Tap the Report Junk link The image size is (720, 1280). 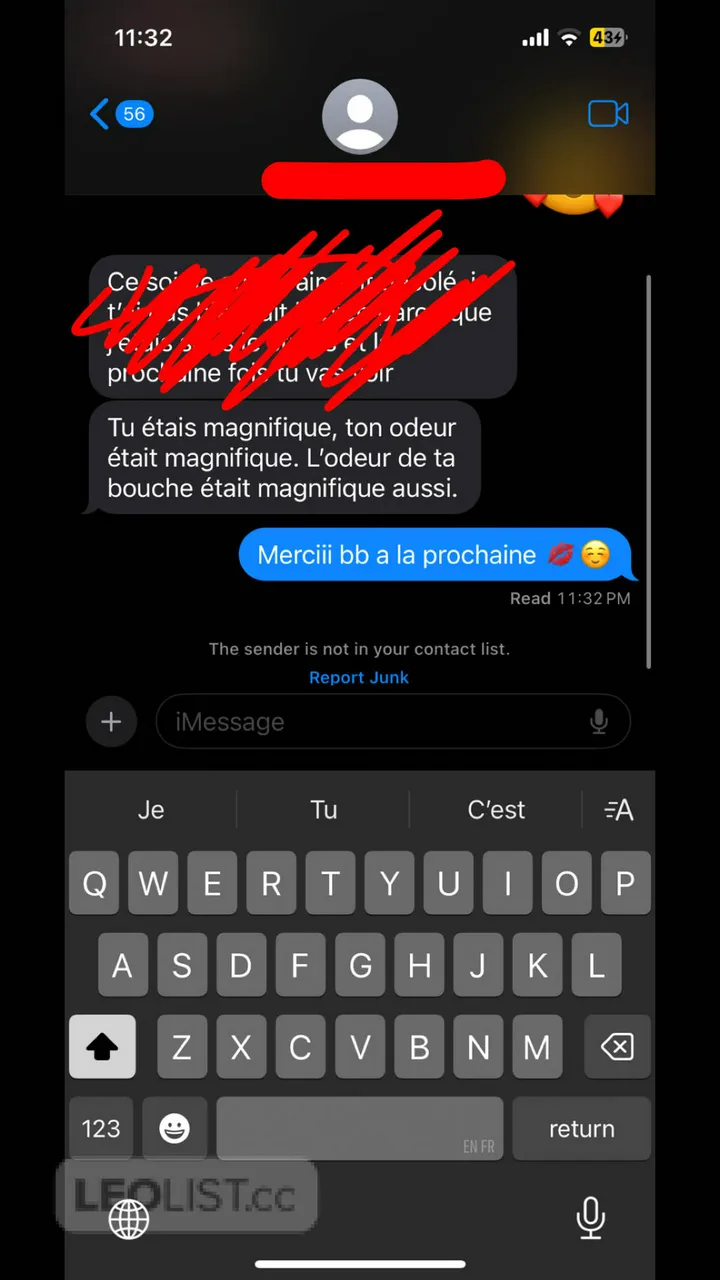359,677
